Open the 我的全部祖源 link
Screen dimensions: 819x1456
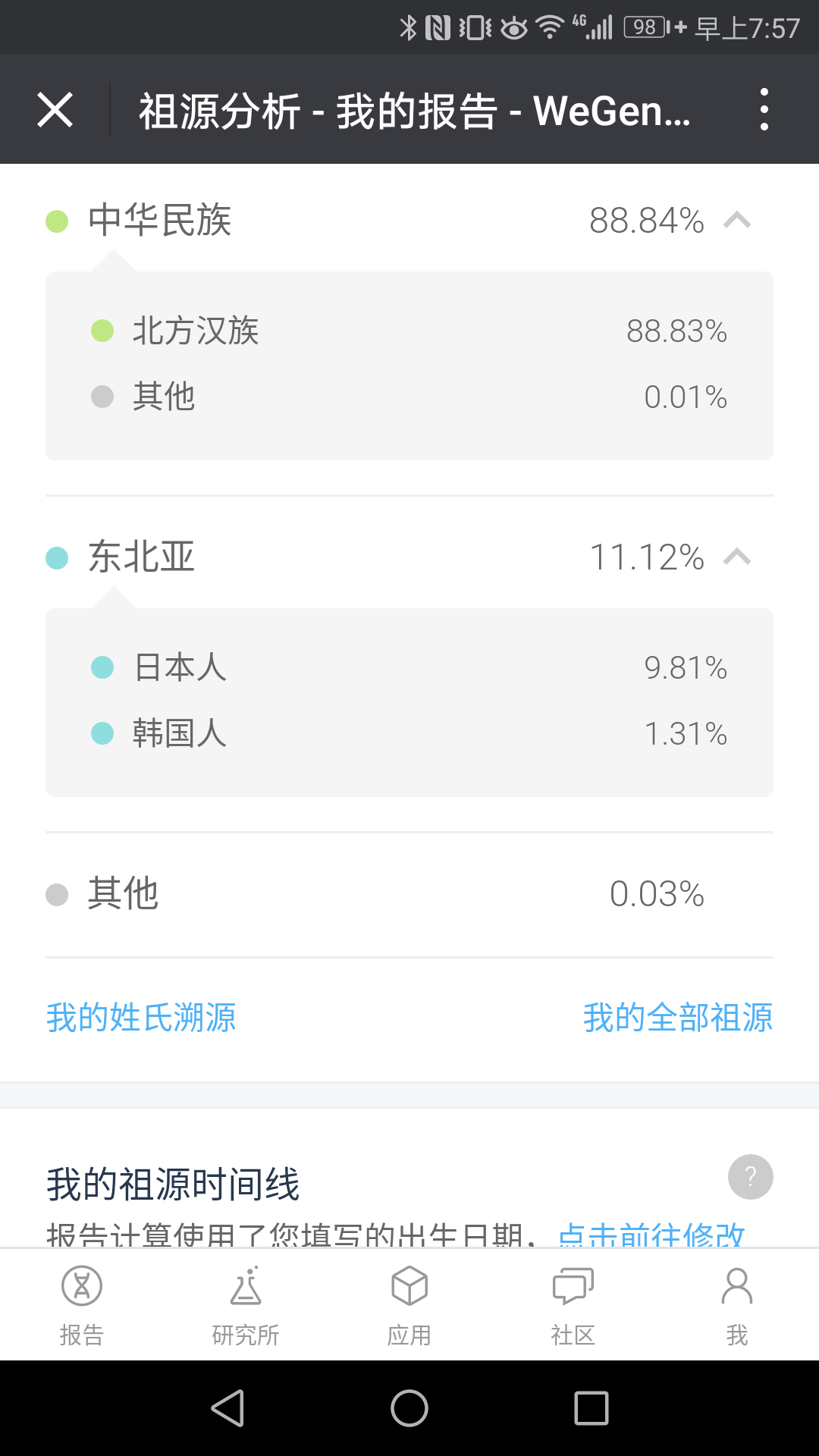[678, 1018]
